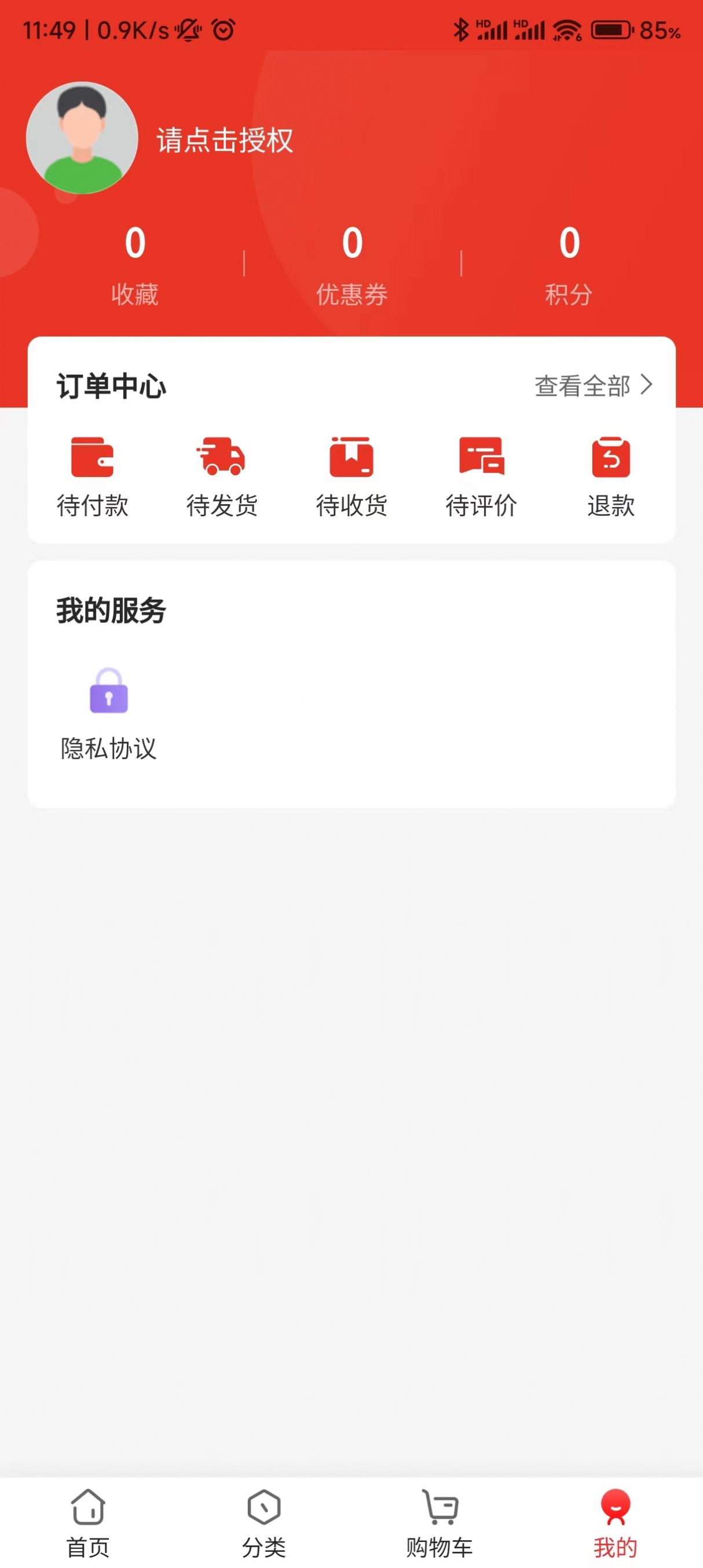Open the 隐私协议 privacy agreement
Viewport: 703px width, 1568px height.
tap(108, 712)
